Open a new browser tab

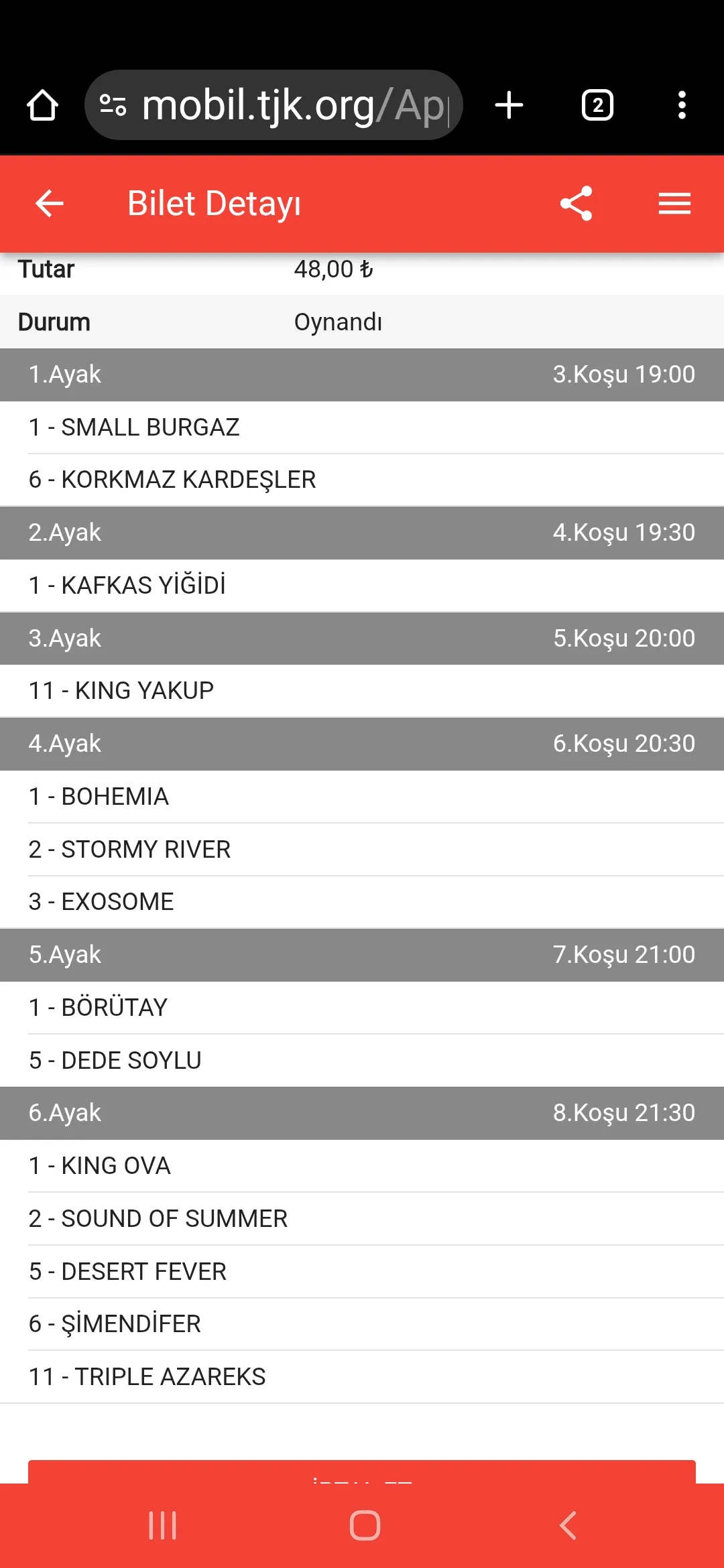[509, 105]
